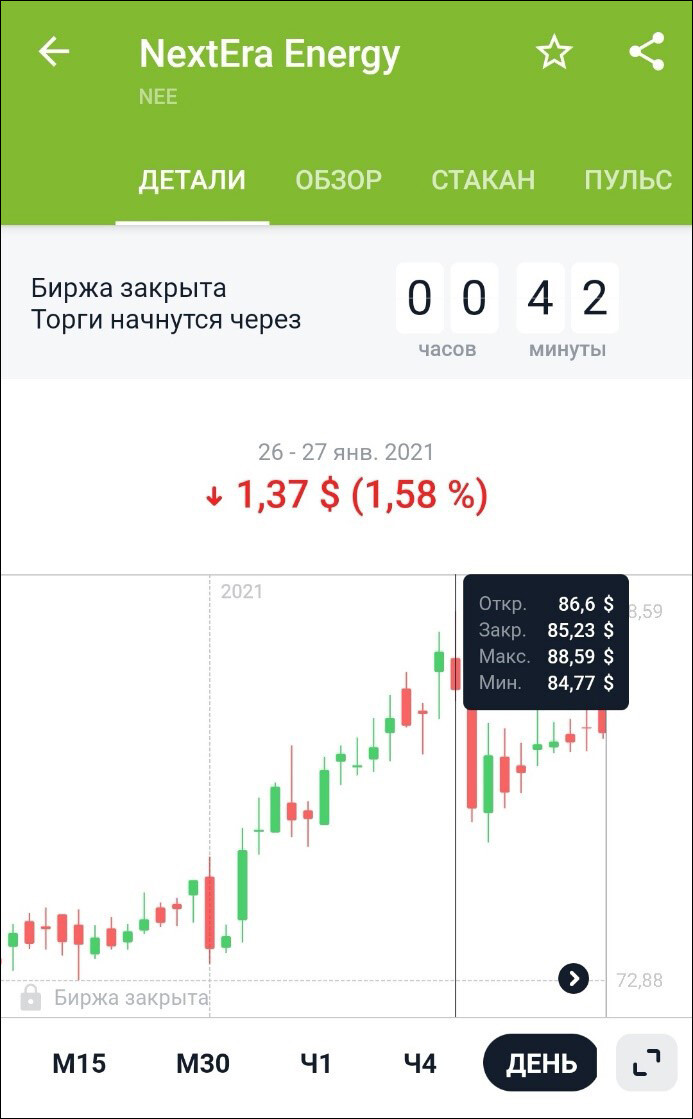The image size is (693, 1119).
Task: Share the NextEra Energy stock
Action: tap(647, 52)
